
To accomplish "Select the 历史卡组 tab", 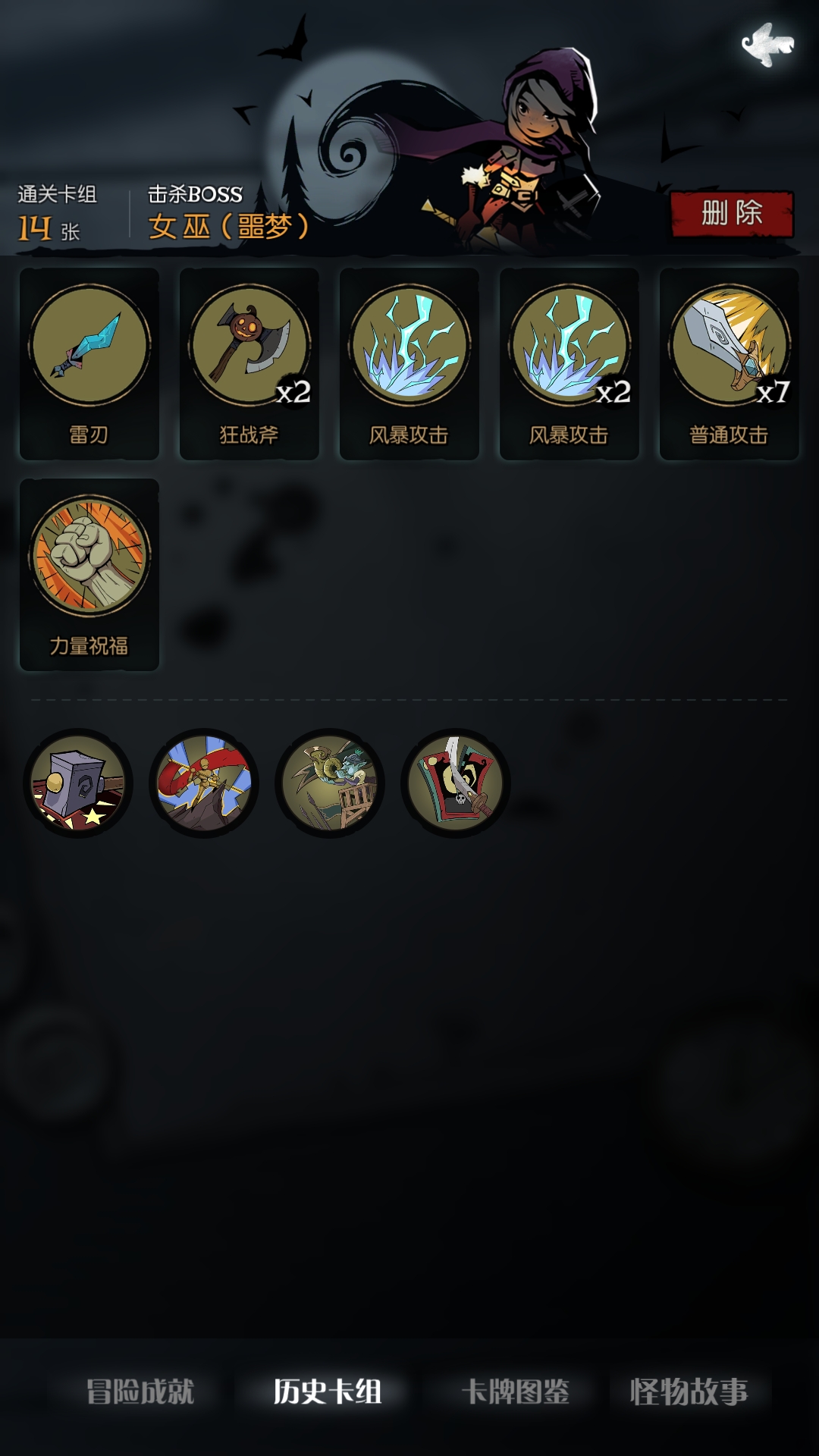I will (x=327, y=1392).
